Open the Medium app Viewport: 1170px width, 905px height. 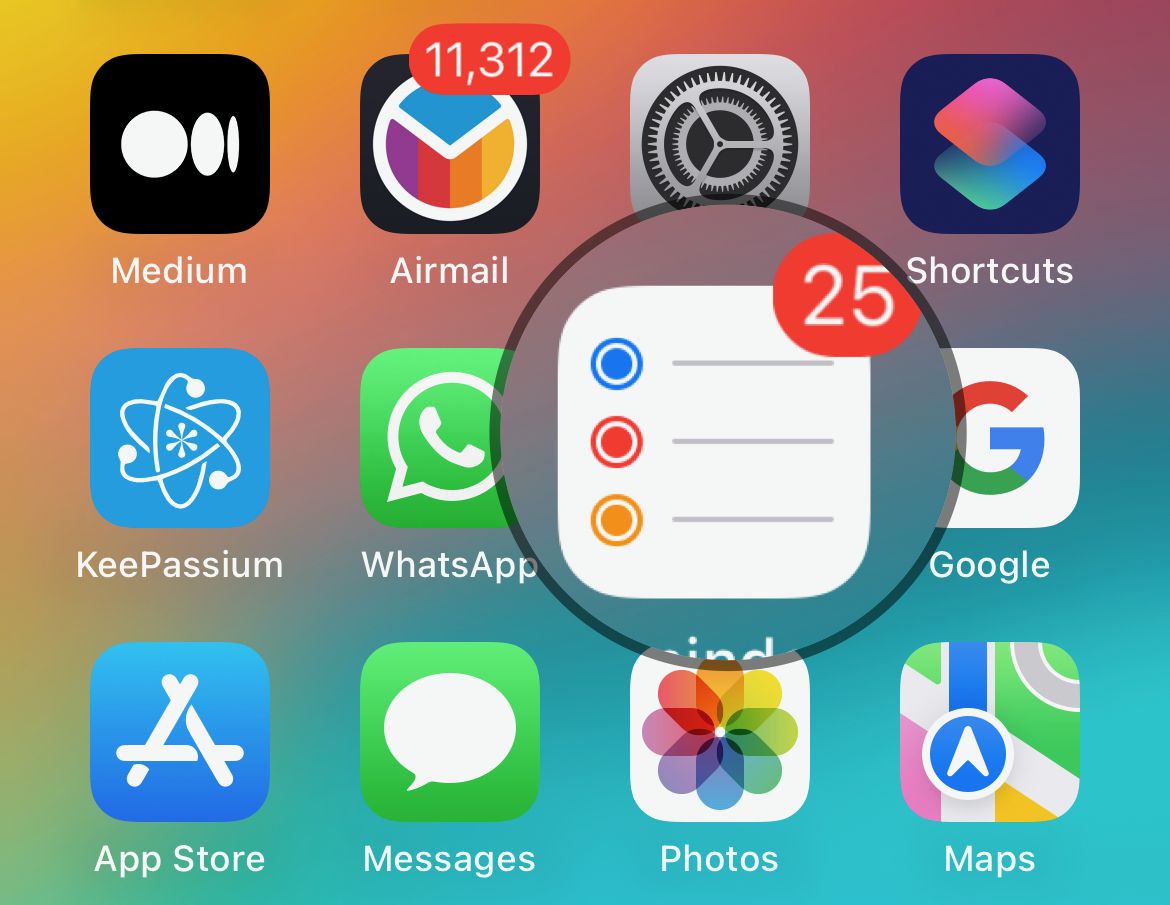180,143
